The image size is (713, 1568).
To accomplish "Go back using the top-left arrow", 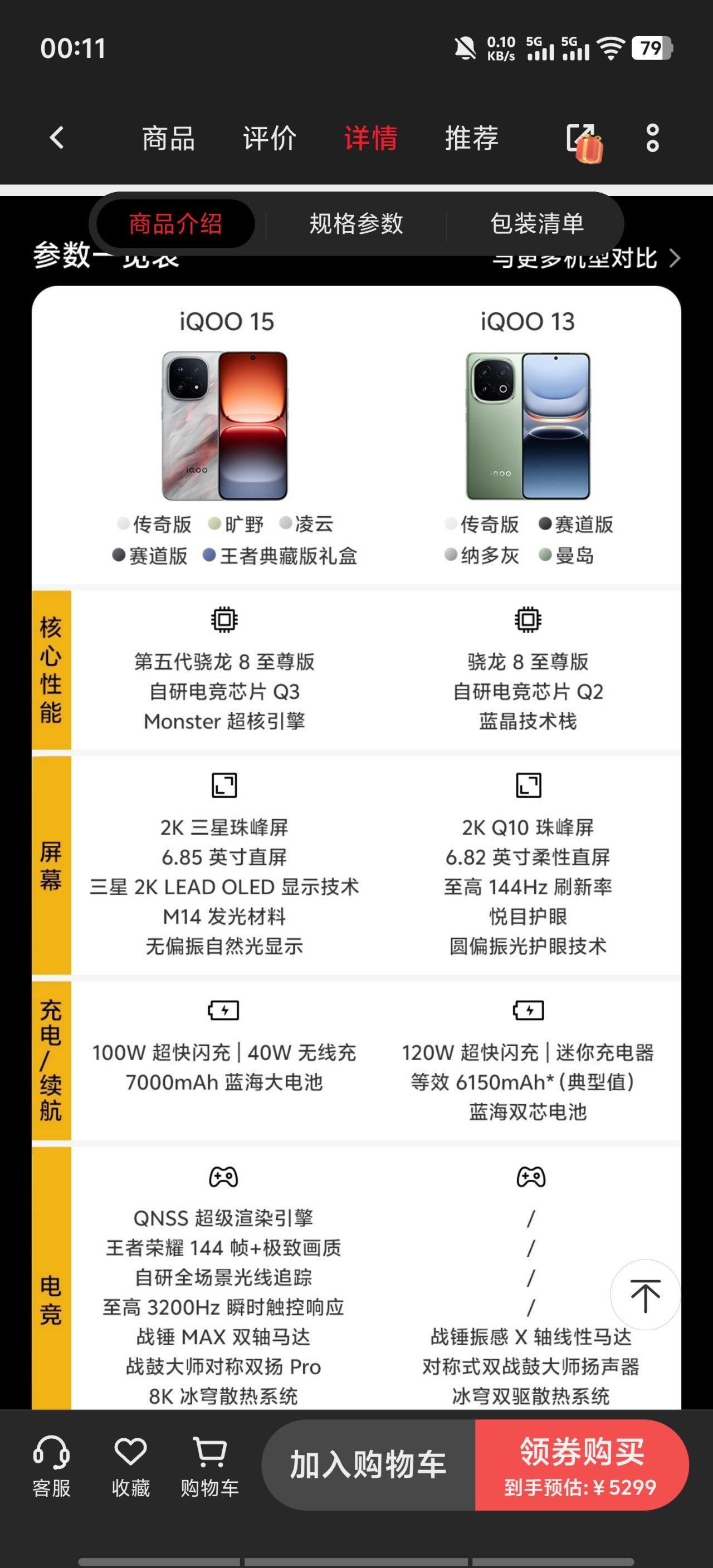I will click(x=57, y=138).
